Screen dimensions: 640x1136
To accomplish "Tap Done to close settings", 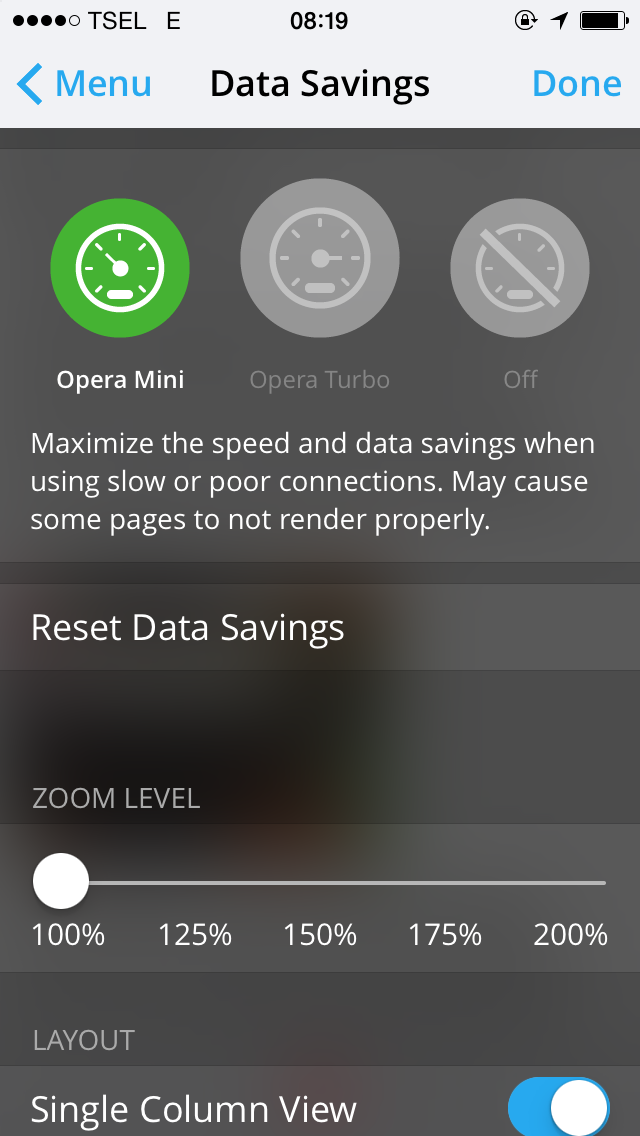I will tap(576, 84).
